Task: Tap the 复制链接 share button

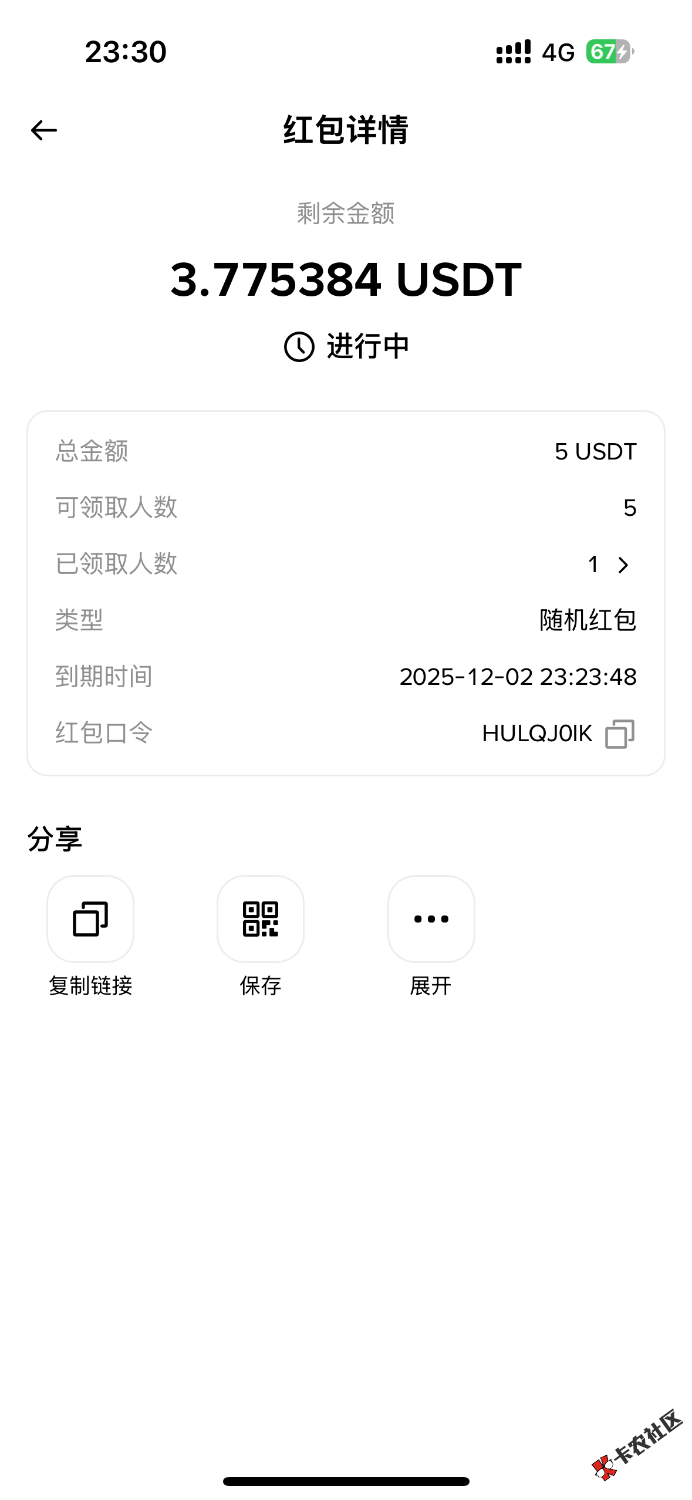Action: [x=90, y=919]
